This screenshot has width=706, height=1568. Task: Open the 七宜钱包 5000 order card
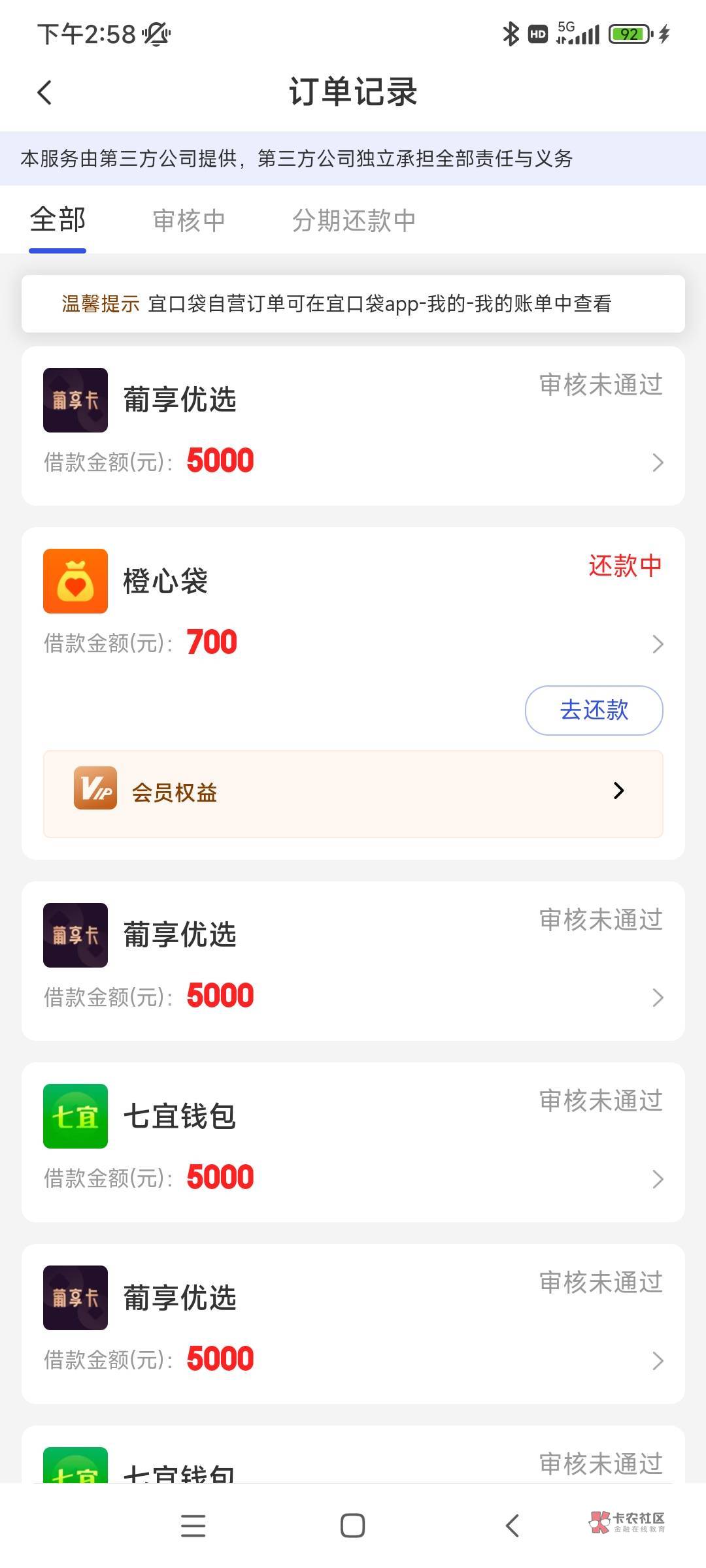point(353,1143)
